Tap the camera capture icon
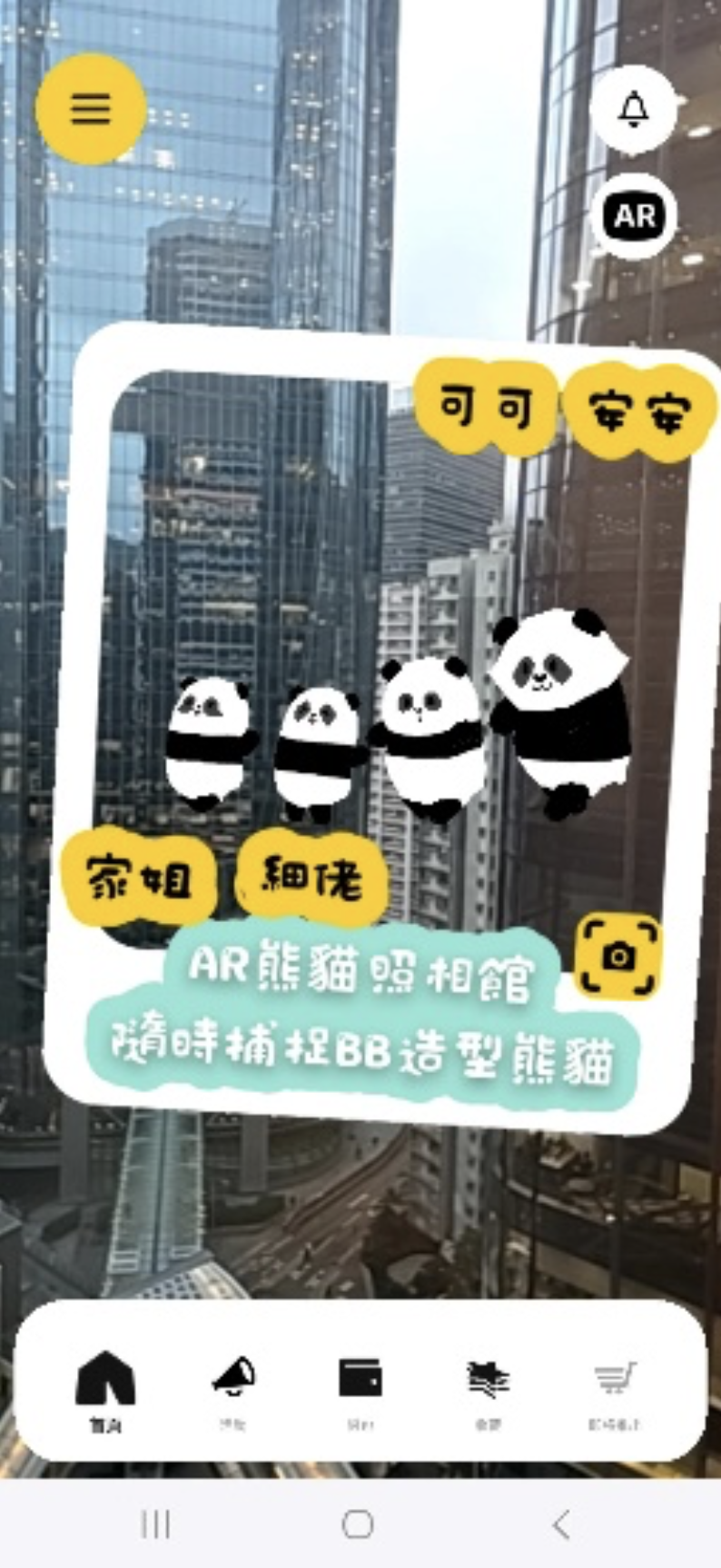This screenshot has height=1568, width=721. click(619, 957)
